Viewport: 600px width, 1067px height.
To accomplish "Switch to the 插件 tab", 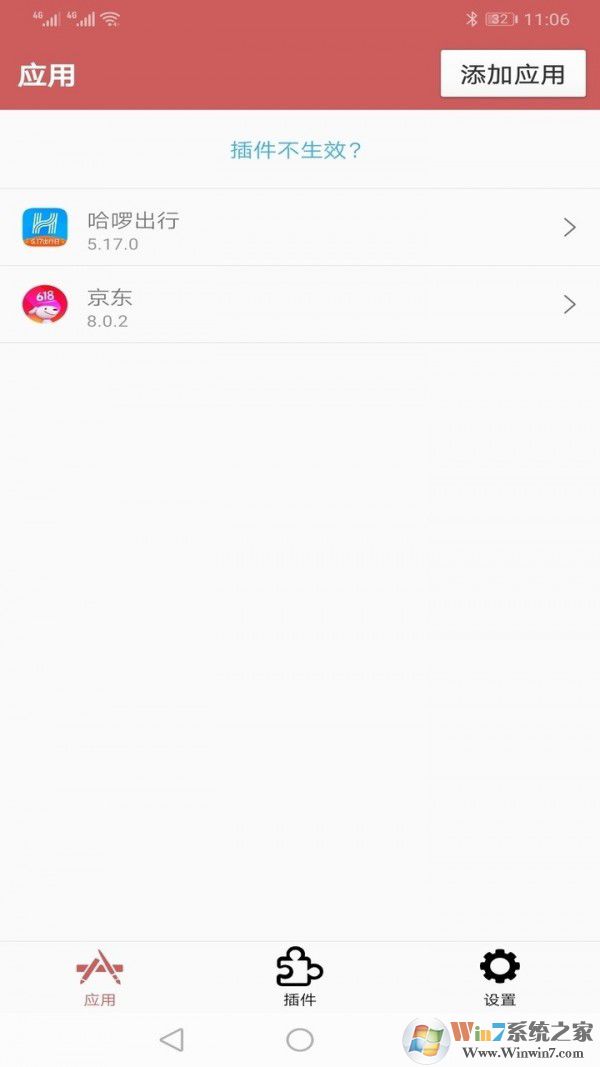I will (x=300, y=977).
